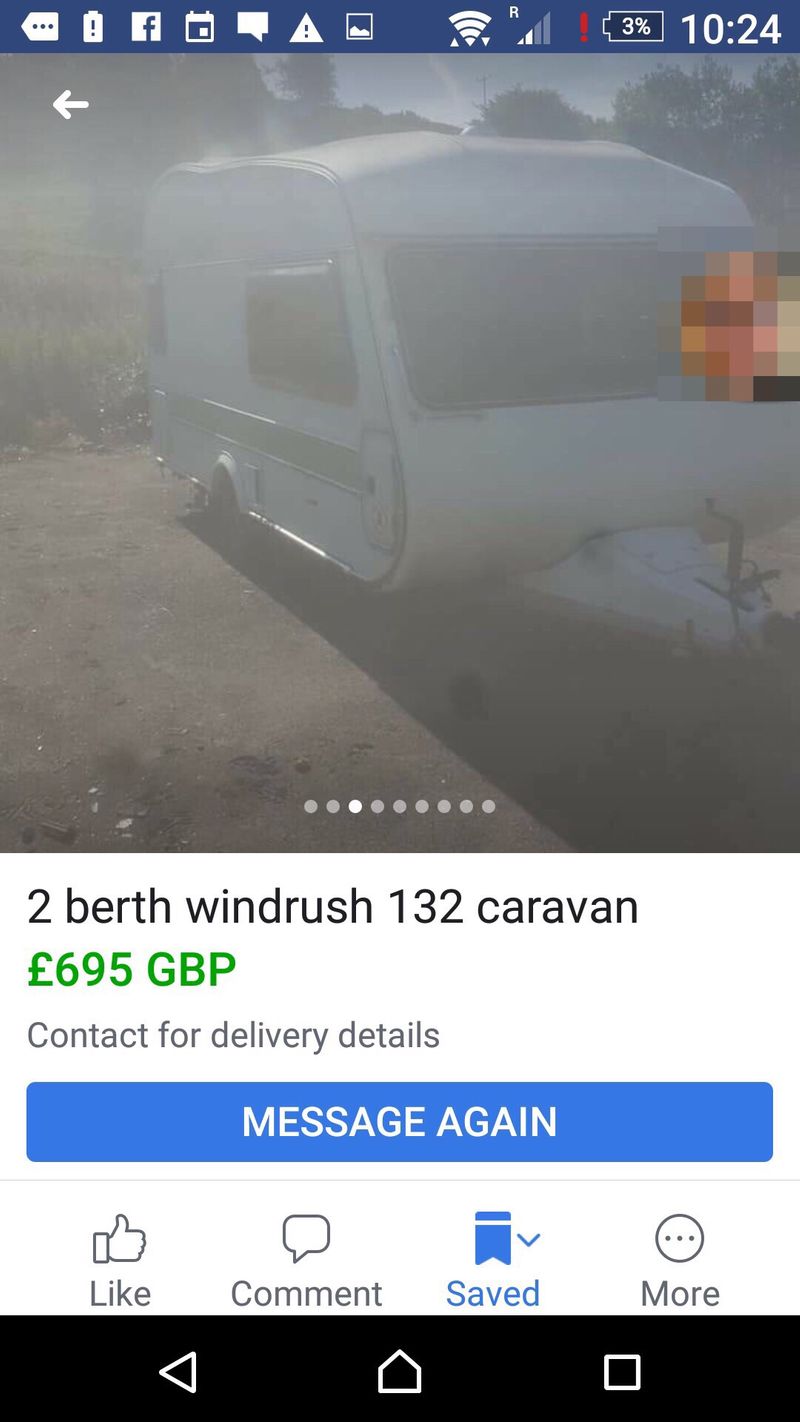Comment on the windrush caravan listing
Screen dimensions: 800x1422
coord(306,1260)
